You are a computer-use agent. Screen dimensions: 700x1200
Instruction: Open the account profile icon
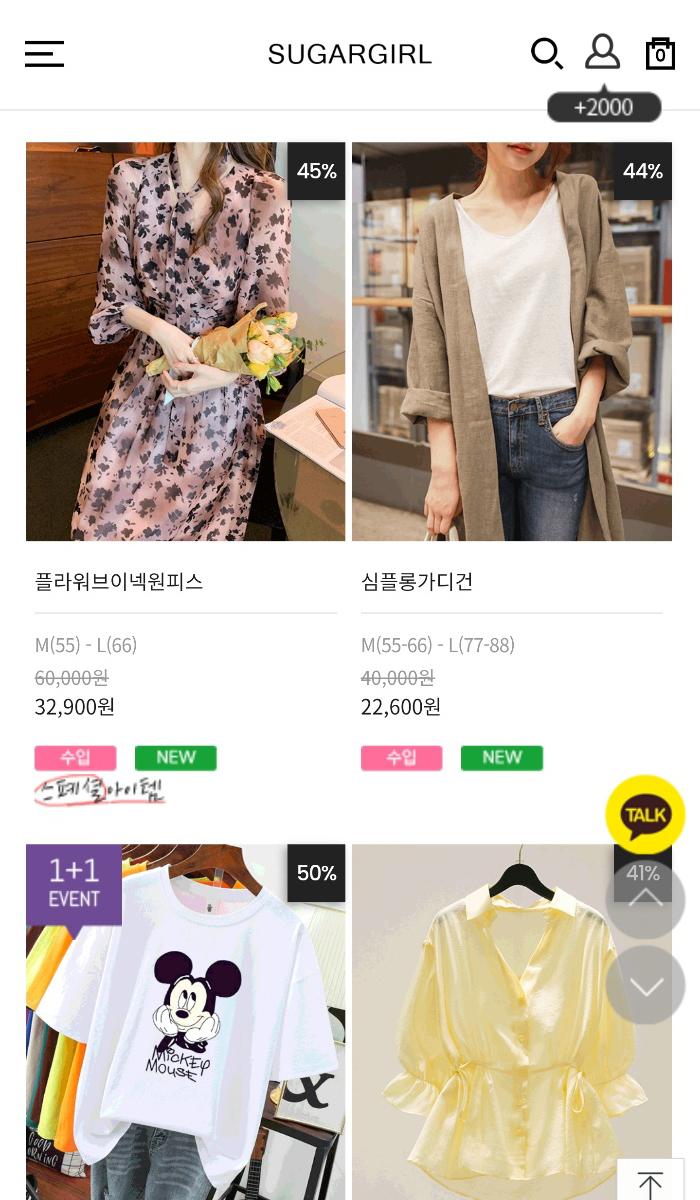tap(603, 52)
